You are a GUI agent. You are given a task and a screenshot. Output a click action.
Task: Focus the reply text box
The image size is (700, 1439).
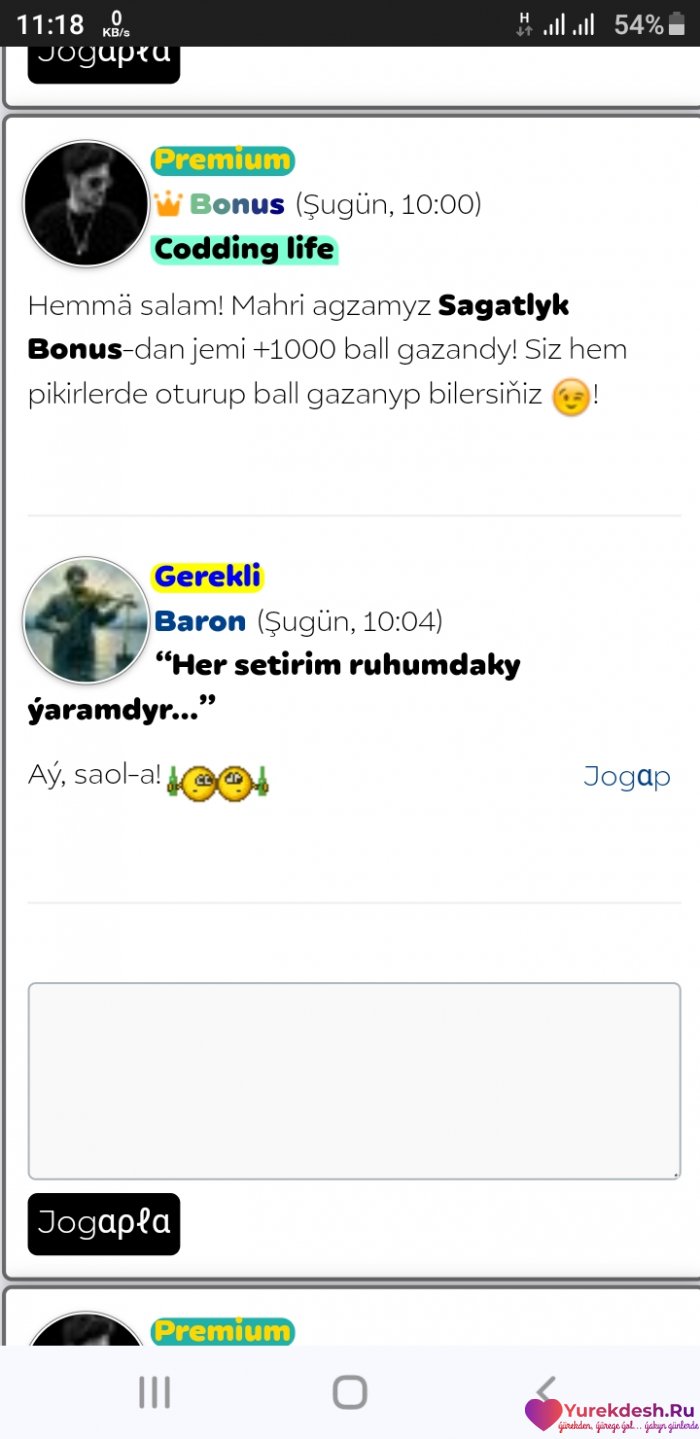354,1080
